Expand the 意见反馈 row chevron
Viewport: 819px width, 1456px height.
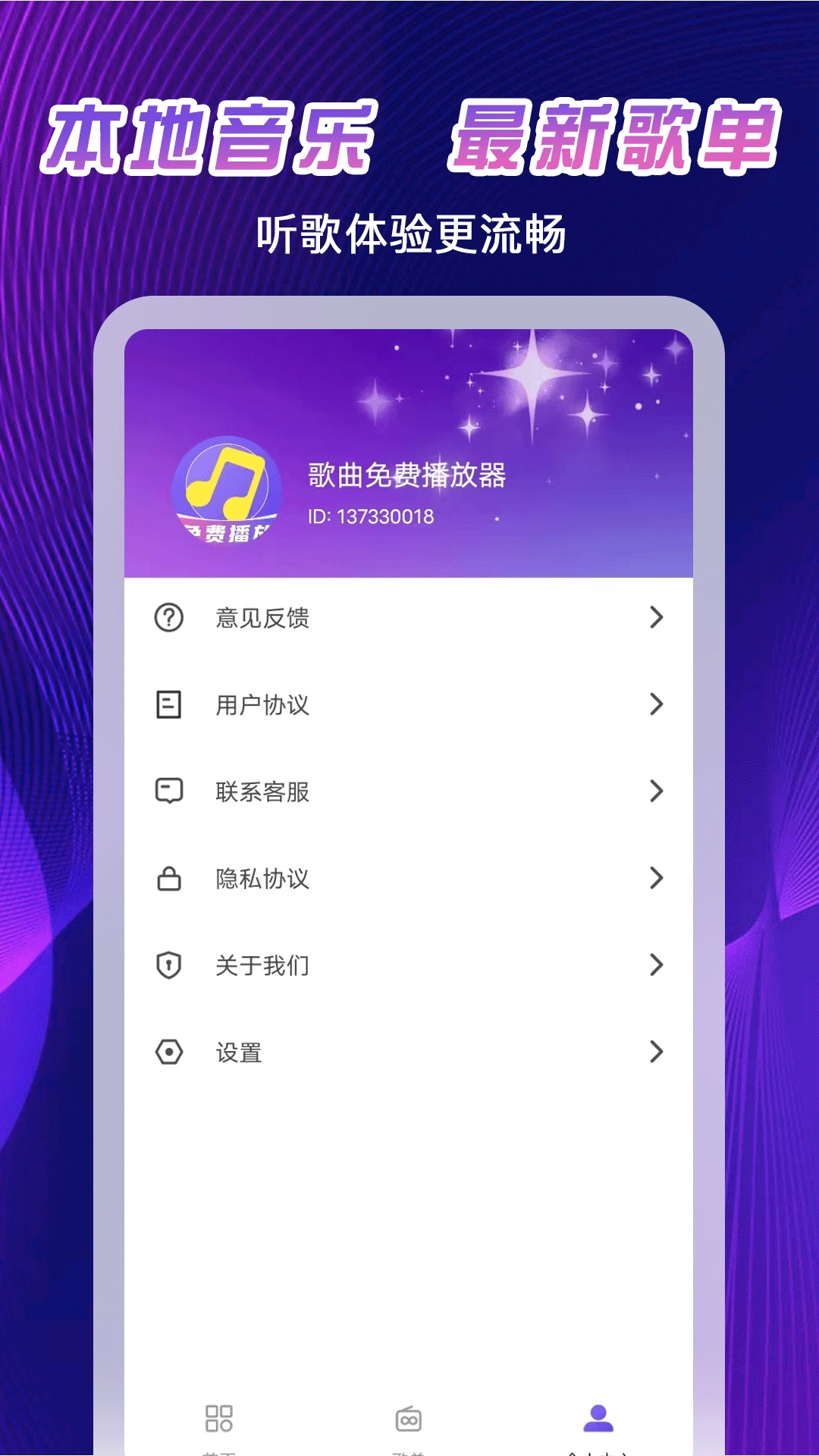(656, 619)
